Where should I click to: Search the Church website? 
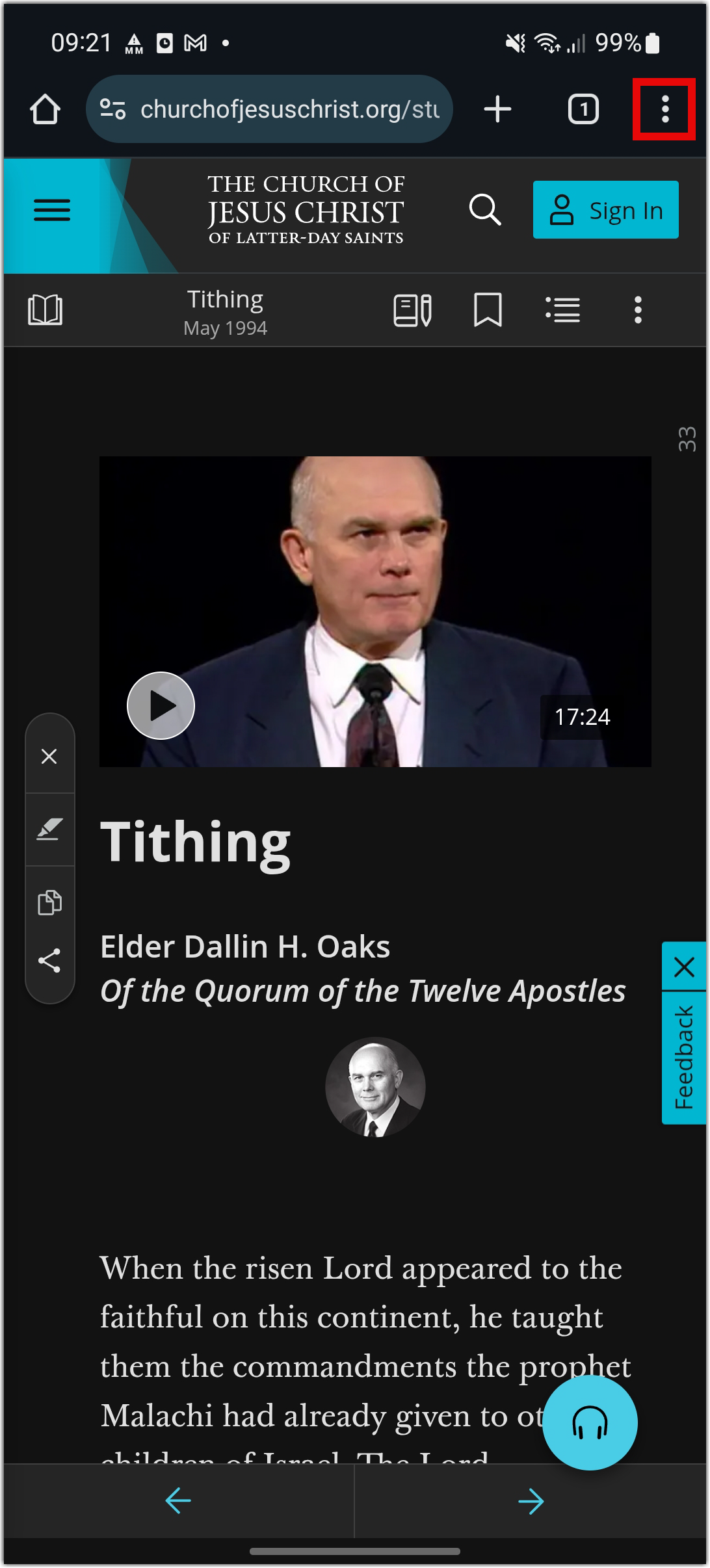(x=485, y=210)
